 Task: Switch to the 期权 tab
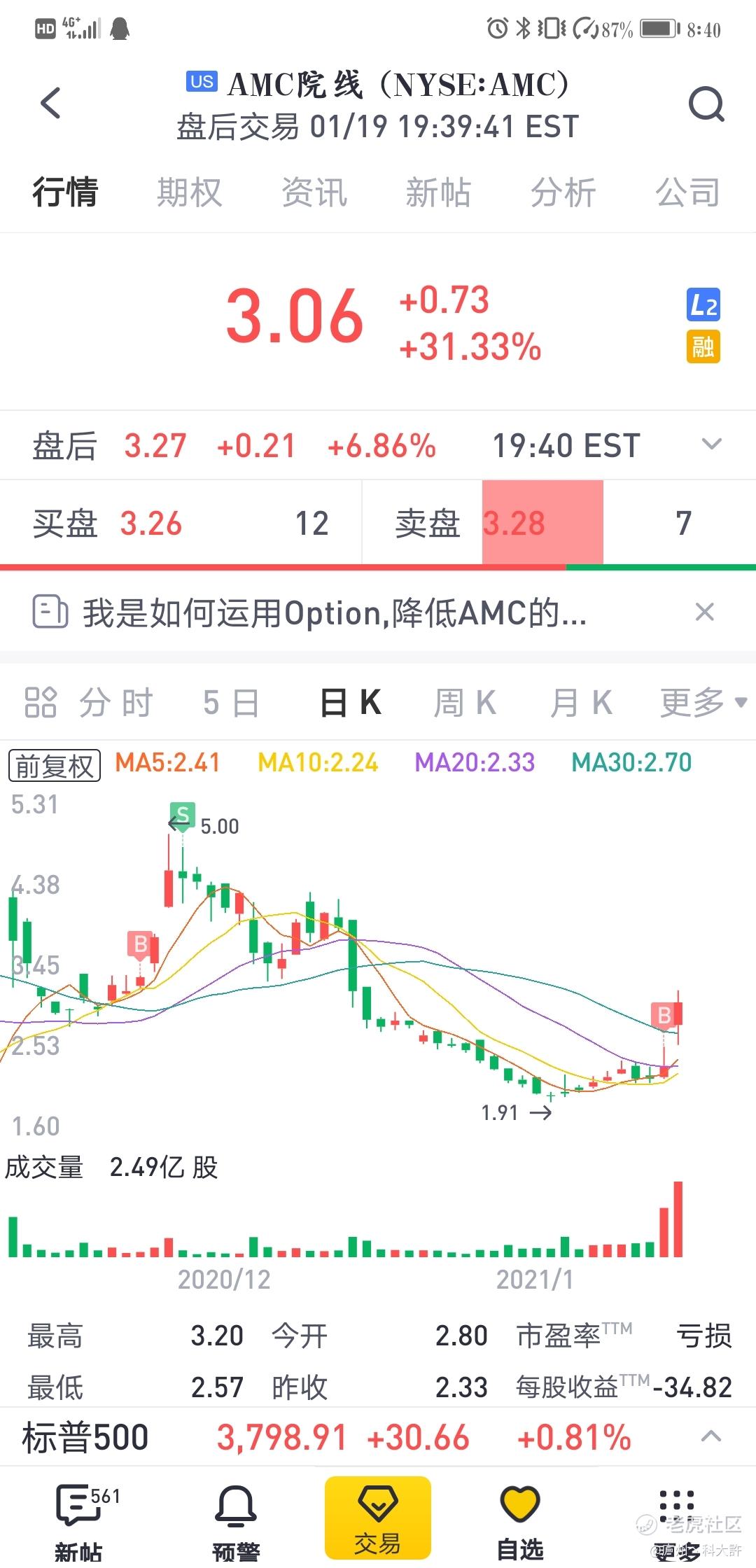(x=189, y=192)
